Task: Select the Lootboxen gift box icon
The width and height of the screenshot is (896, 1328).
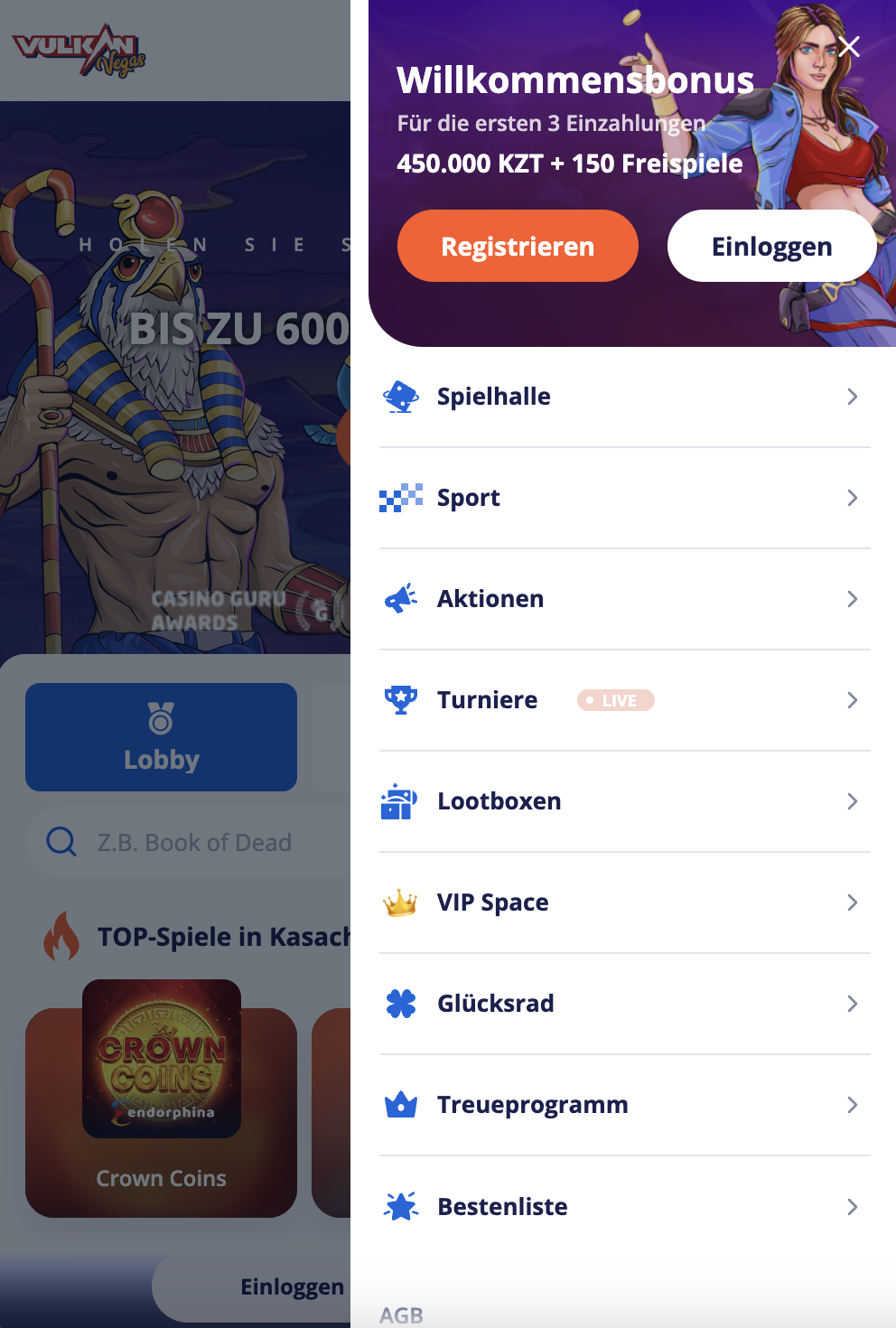Action: (401, 800)
